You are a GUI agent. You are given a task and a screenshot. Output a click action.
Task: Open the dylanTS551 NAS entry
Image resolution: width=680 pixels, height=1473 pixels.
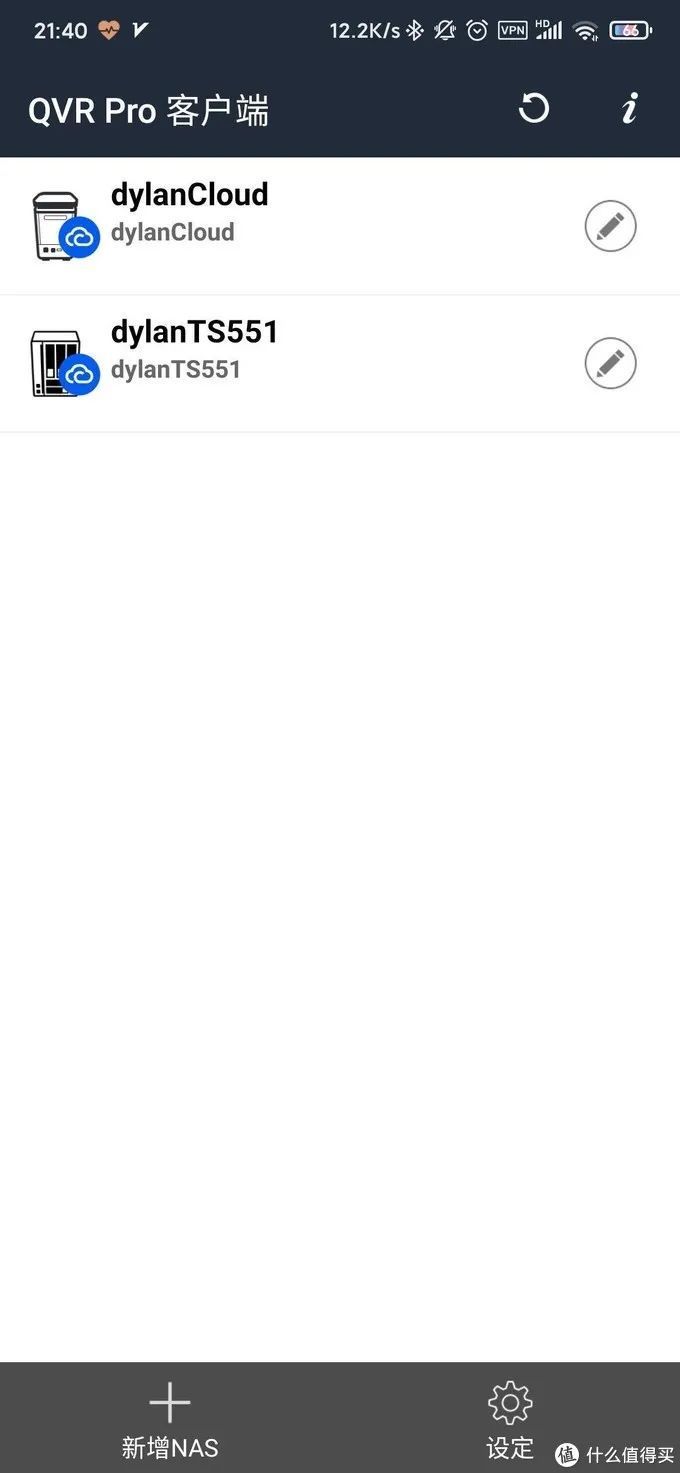click(340, 364)
